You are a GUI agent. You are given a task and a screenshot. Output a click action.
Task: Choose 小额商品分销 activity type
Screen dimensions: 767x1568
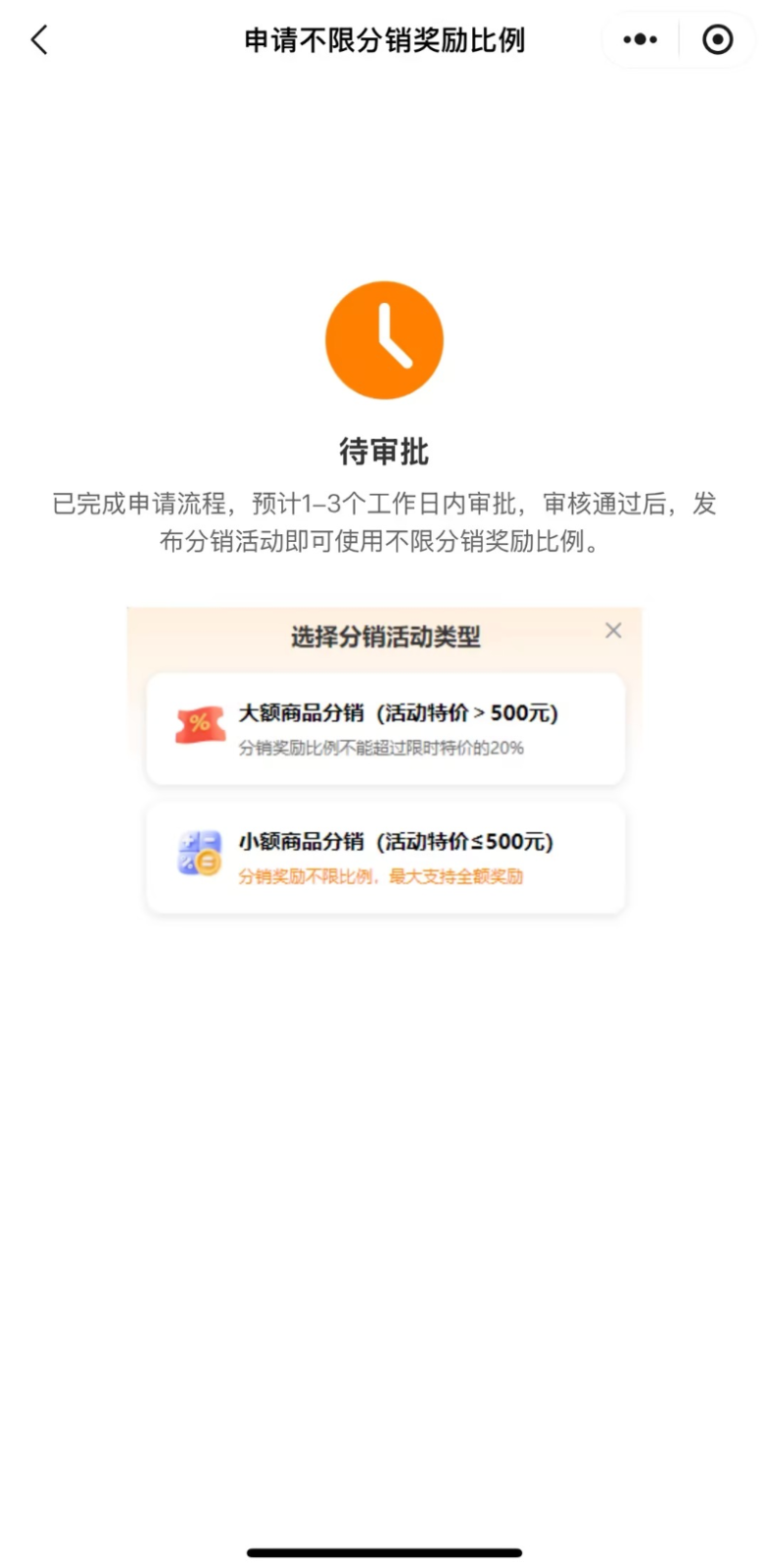click(385, 857)
